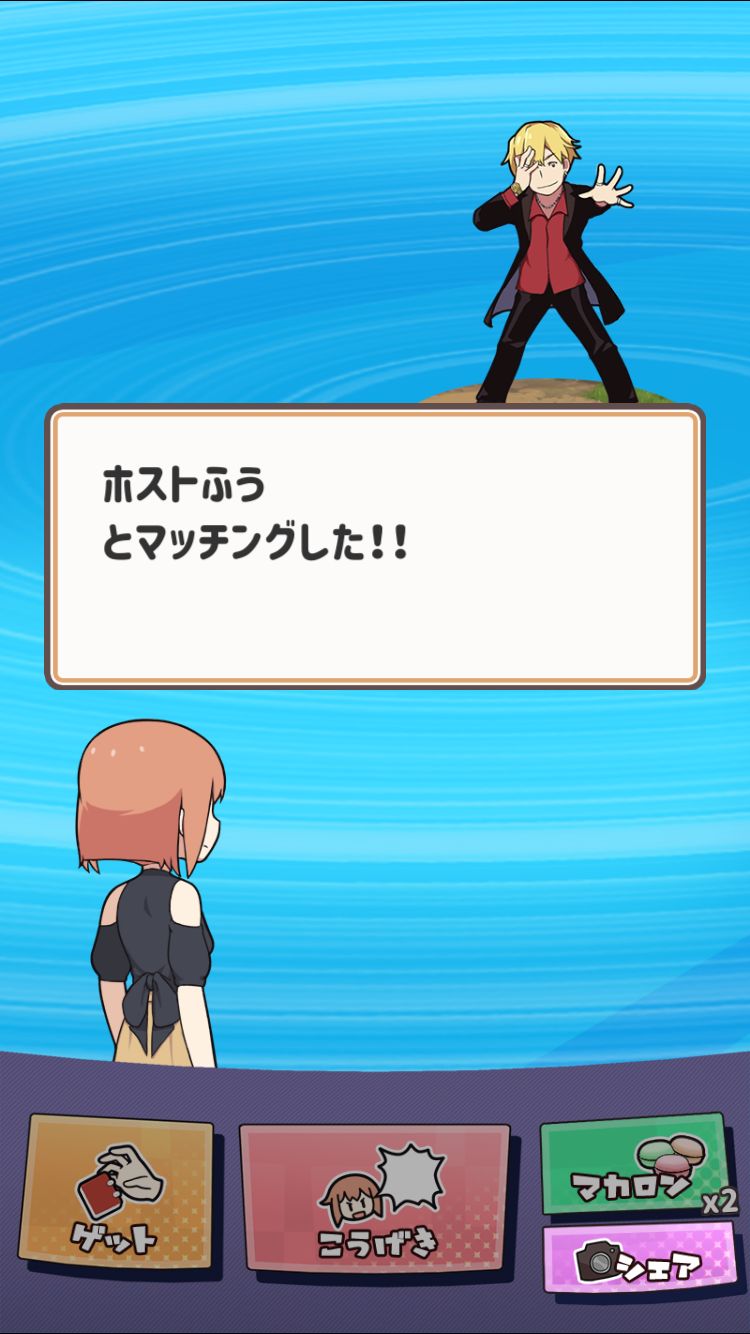The image size is (750, 1334).
Task: Tap the ゲット (Get) button
Action: coord(116,1194)
